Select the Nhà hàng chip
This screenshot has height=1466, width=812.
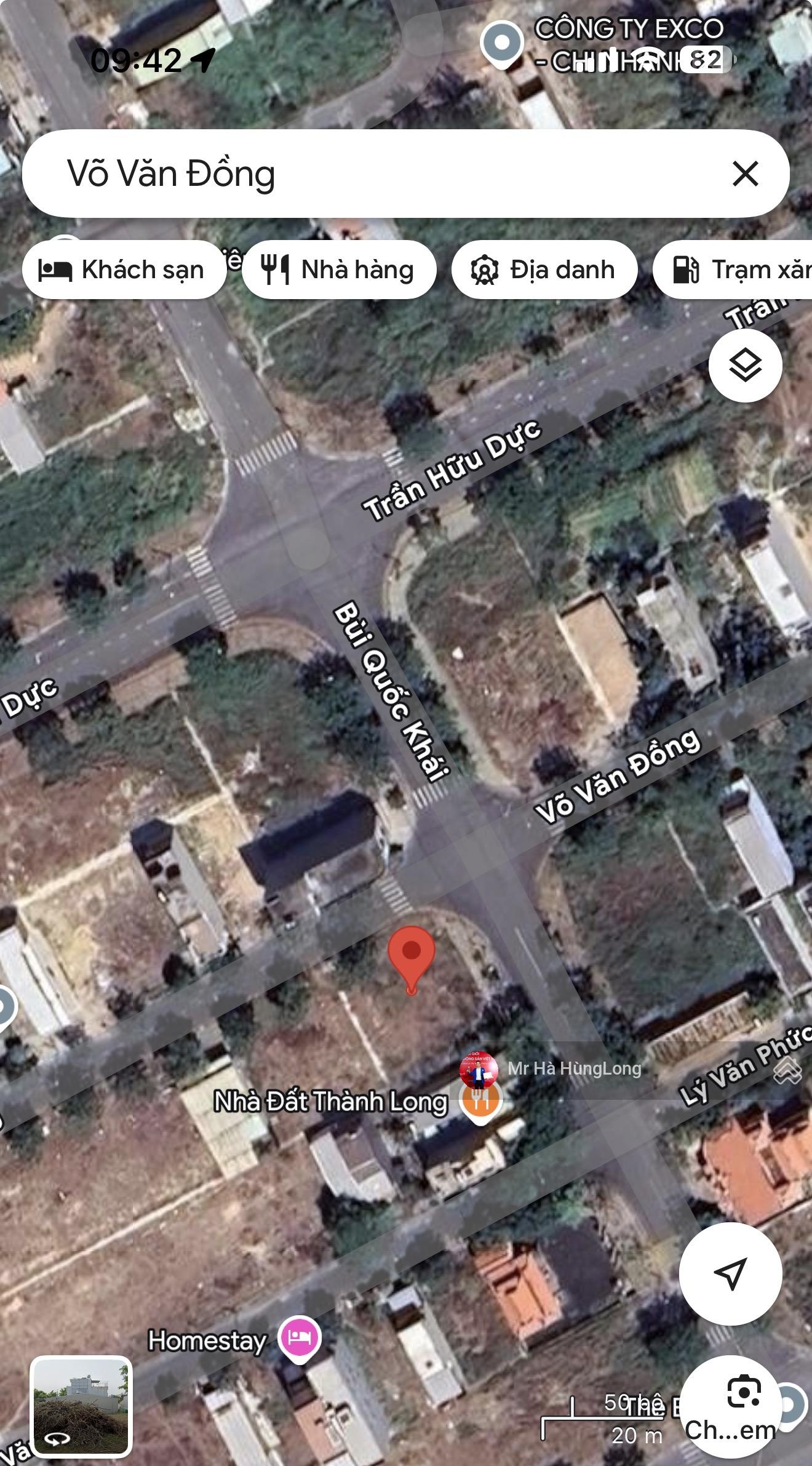[339, 270]
